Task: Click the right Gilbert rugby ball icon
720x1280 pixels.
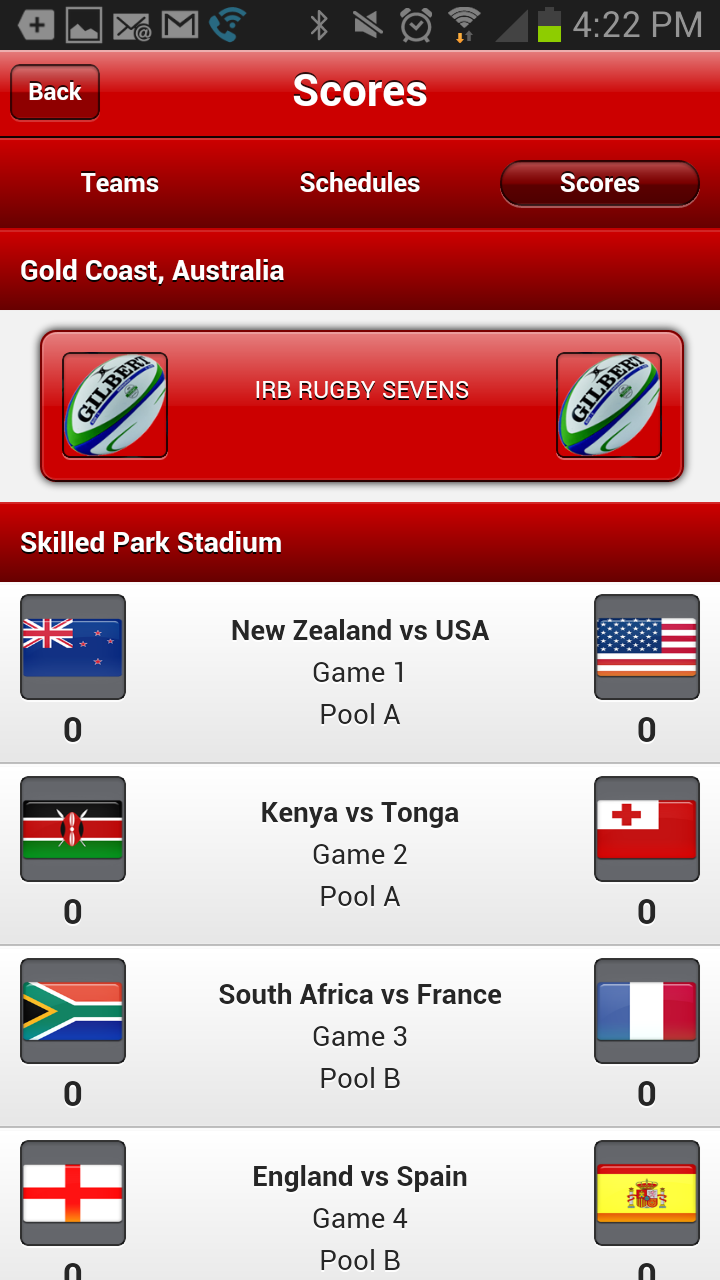Action: [x=608, y=404]
